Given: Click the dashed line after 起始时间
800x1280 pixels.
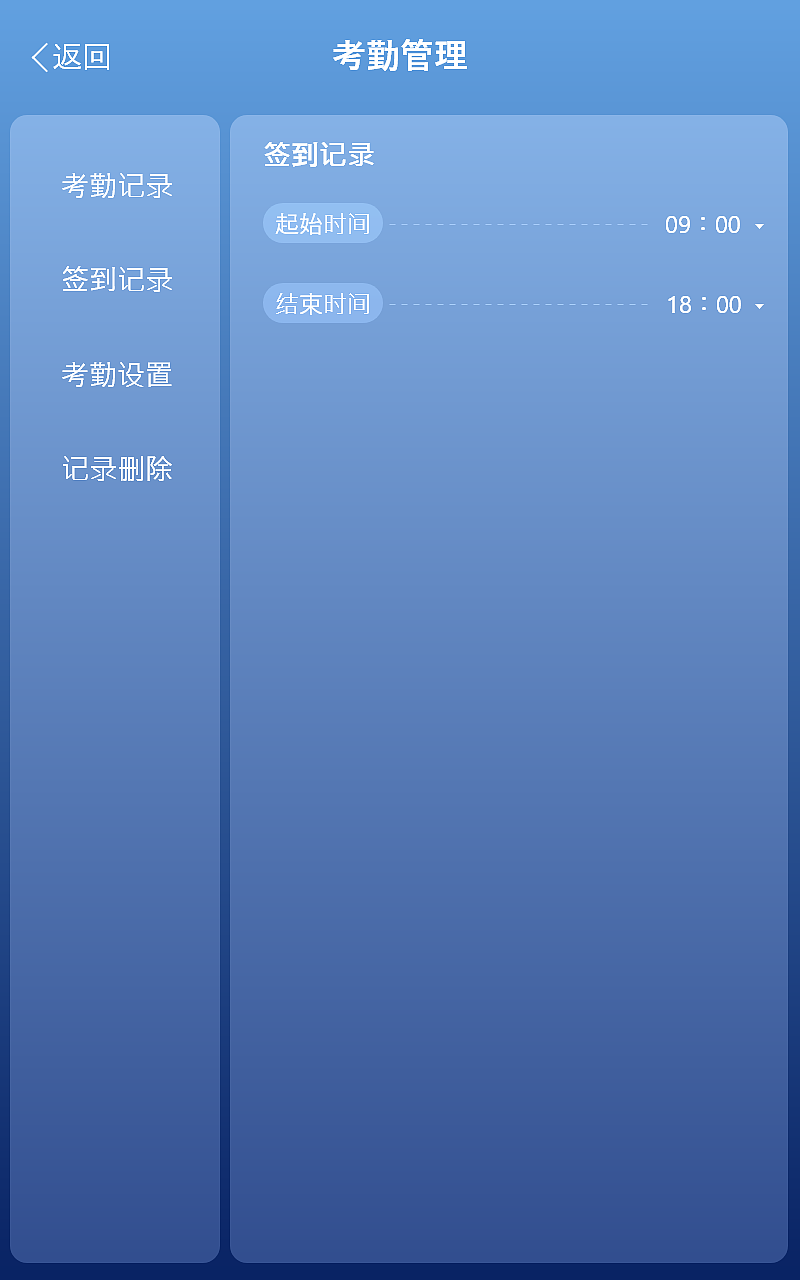Looking at the screenshot, I should pyautogui.click(x=520, y=223).
